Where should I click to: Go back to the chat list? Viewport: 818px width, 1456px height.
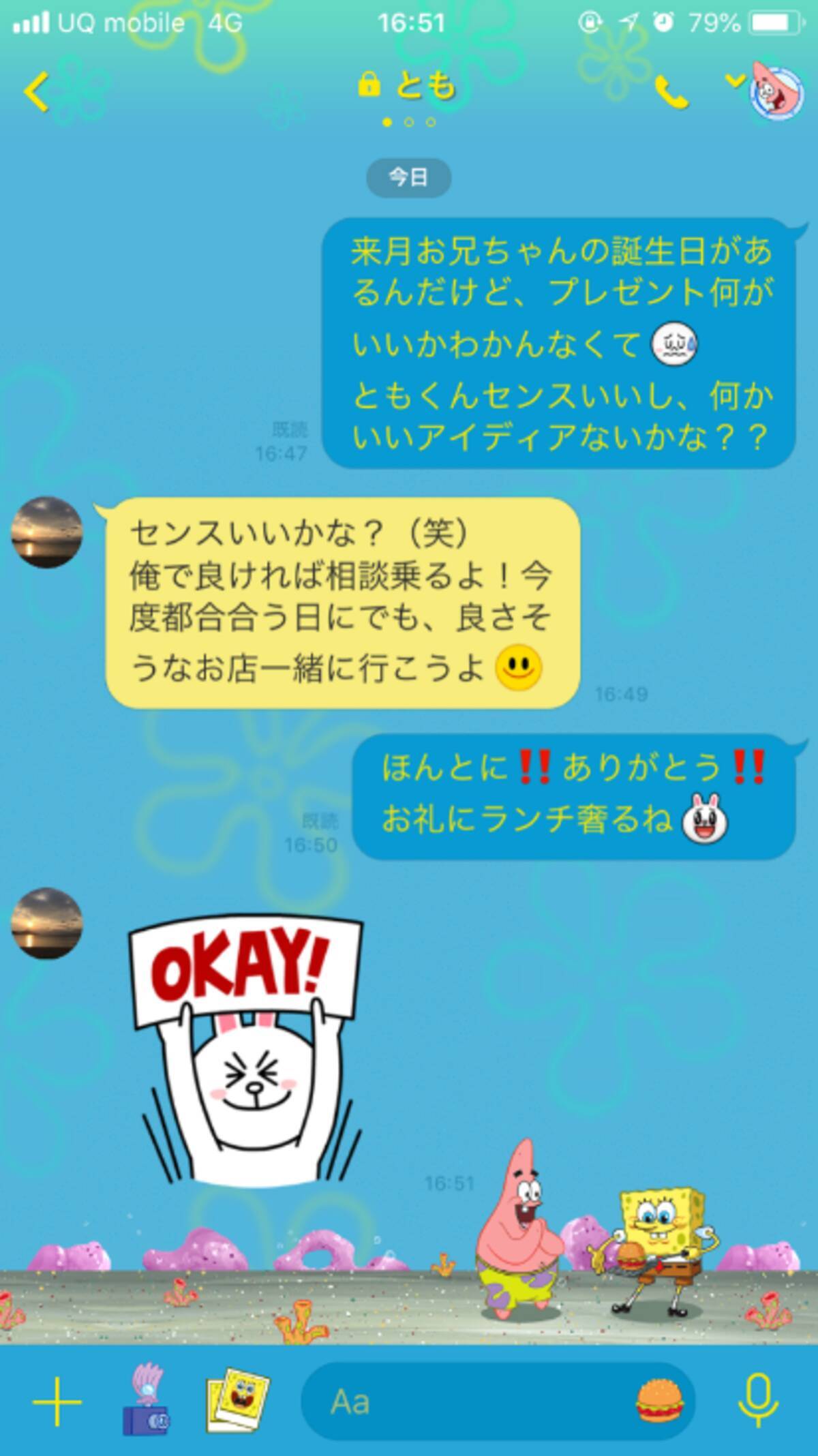click(x=35, y=91)
